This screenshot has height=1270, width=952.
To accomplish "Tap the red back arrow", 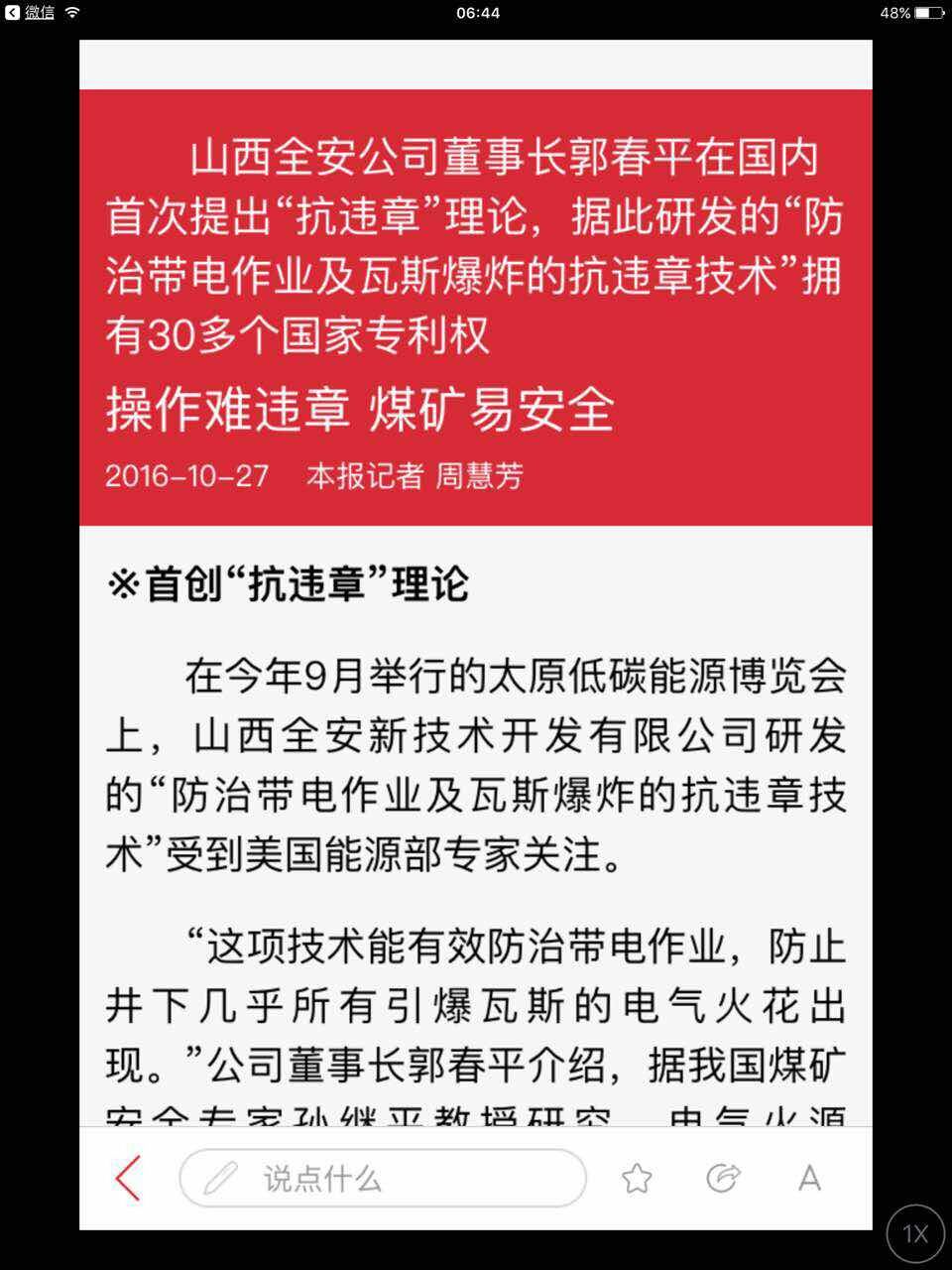I will pos(128,1178).
